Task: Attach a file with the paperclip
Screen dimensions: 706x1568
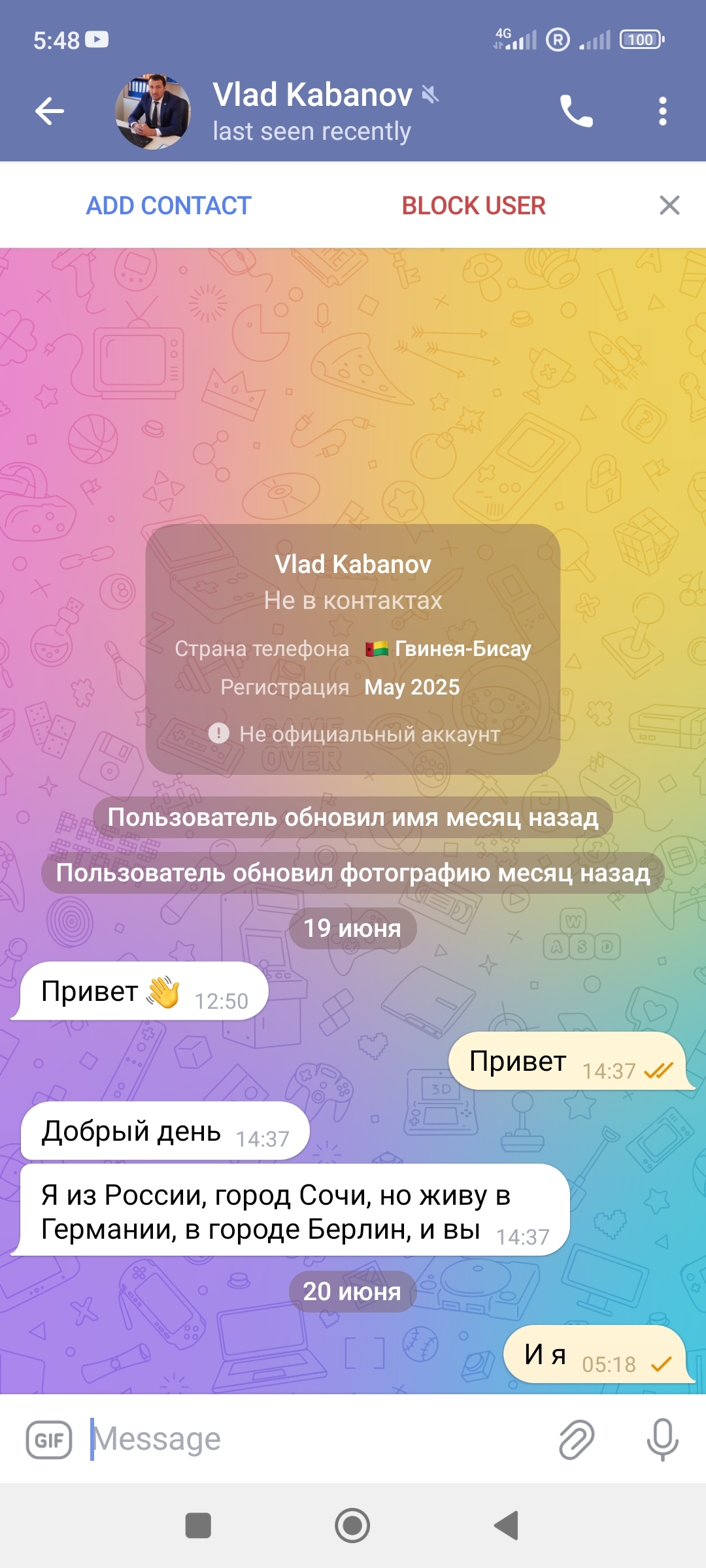Action: (x=577, y=1440)
